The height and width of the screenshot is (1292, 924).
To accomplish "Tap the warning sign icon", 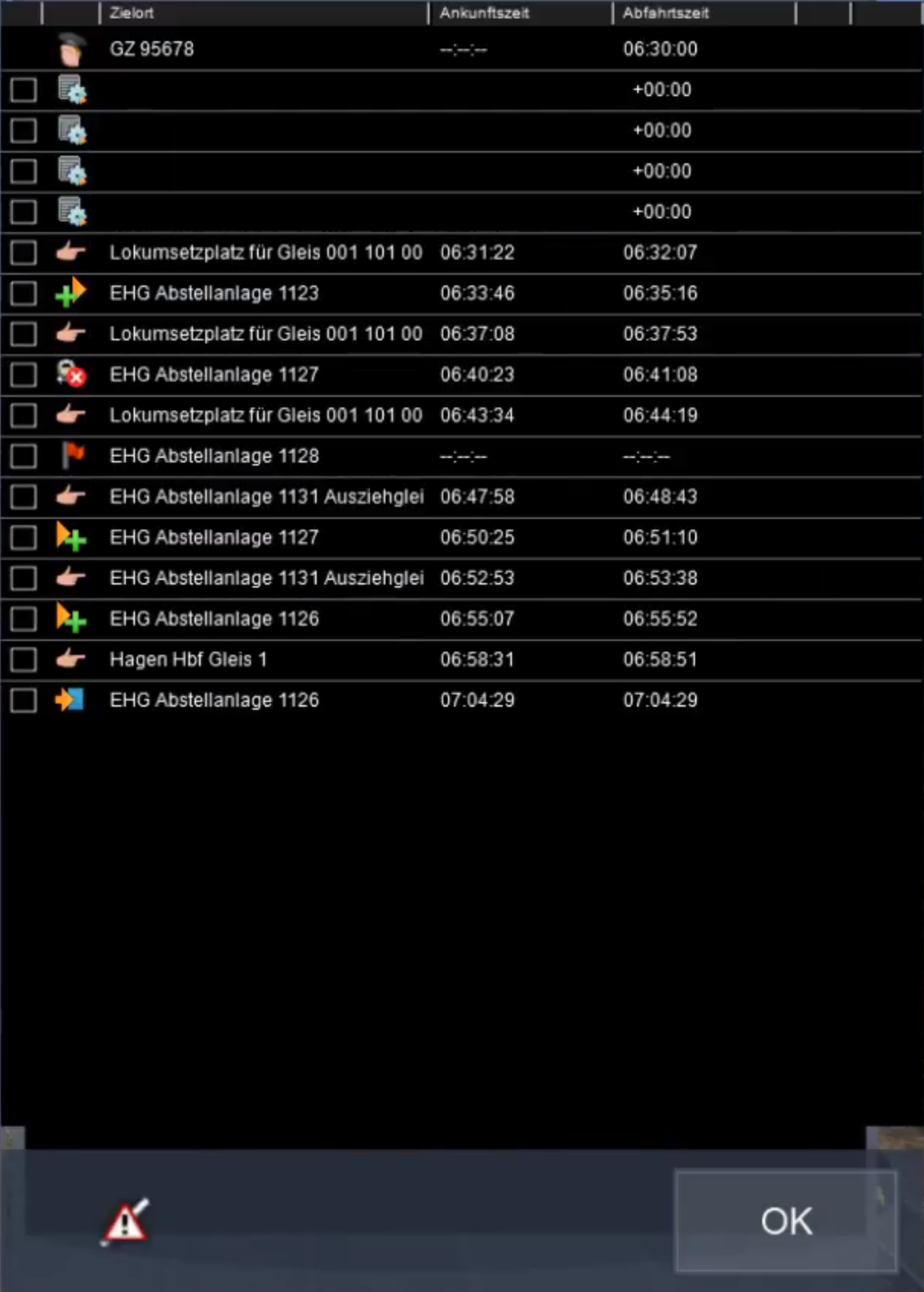I will (x=126, y=1222).
